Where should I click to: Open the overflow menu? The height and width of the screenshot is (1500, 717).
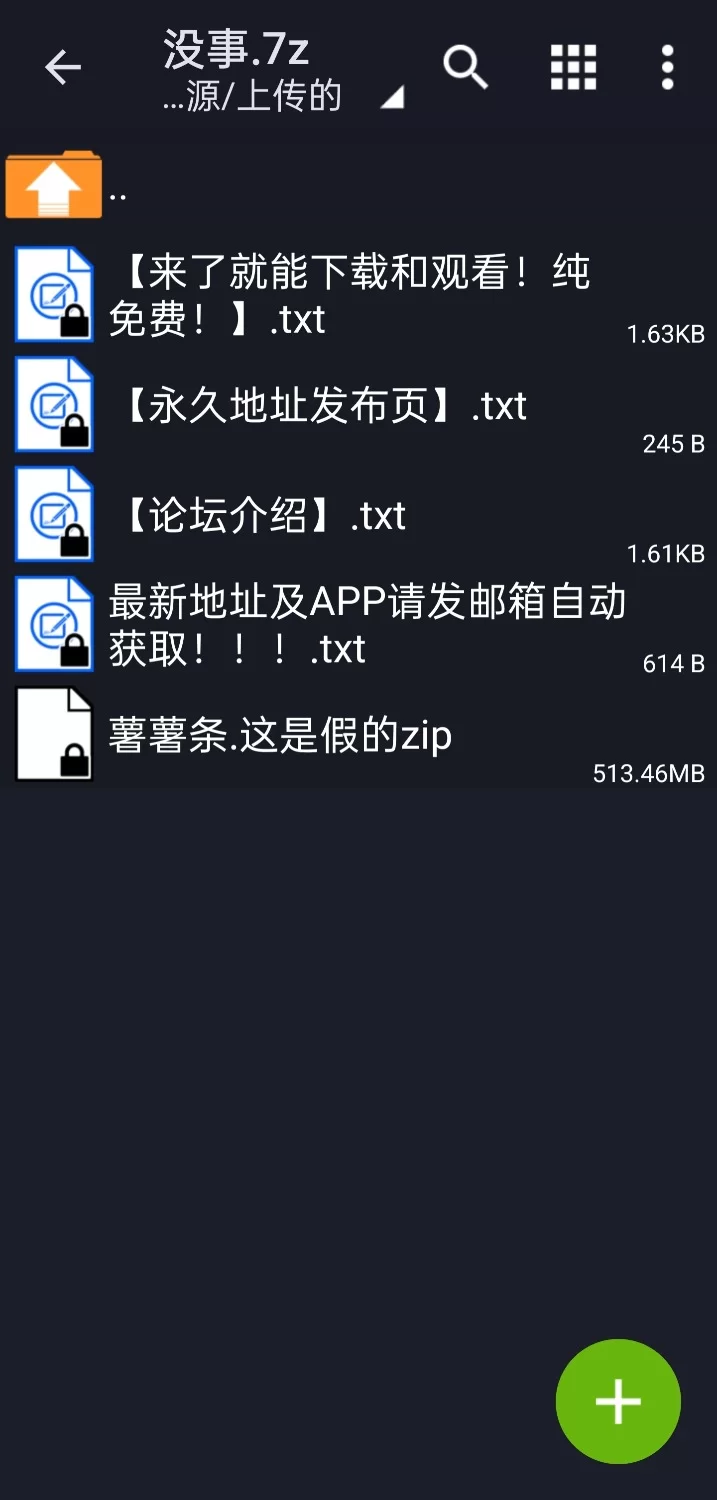(x=667, y=68)
